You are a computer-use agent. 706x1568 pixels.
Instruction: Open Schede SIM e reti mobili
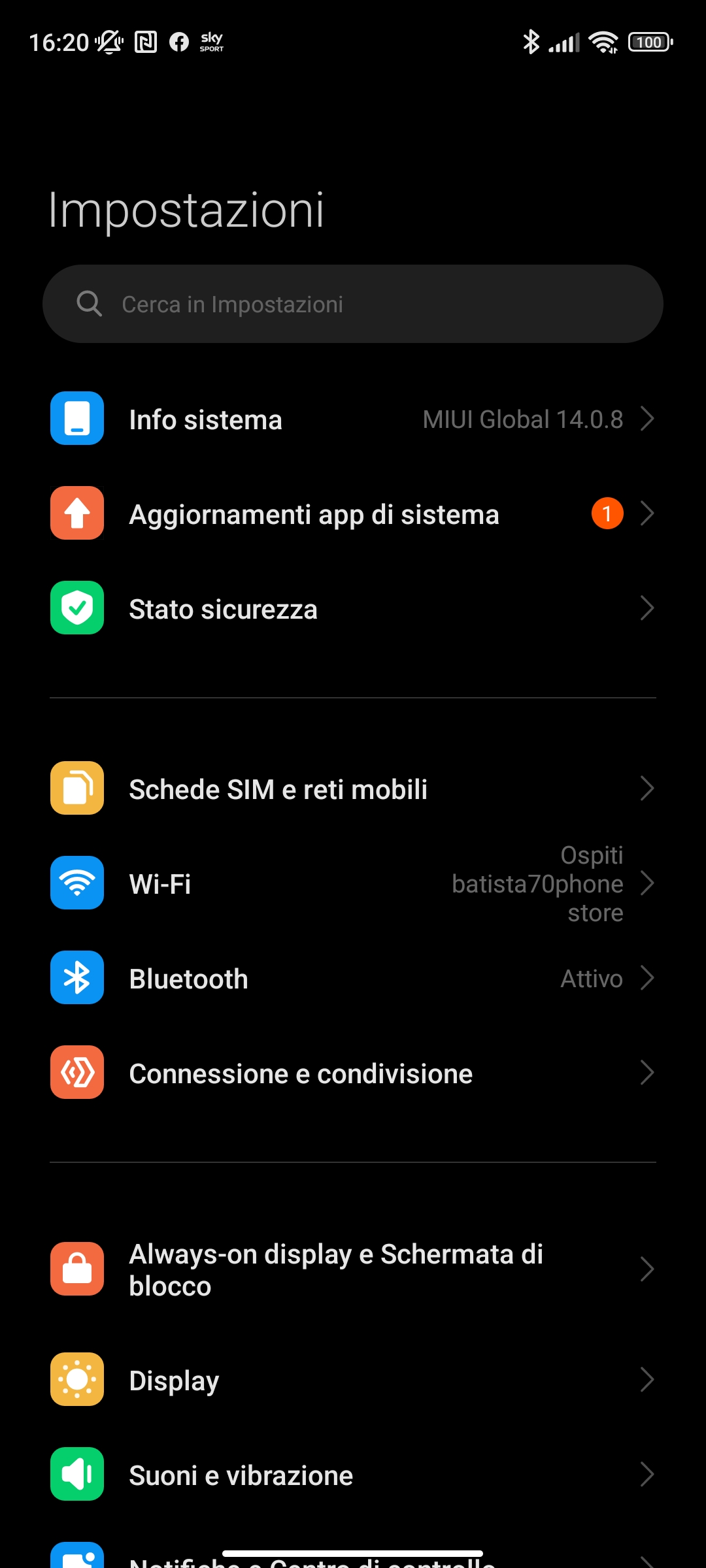353,789
